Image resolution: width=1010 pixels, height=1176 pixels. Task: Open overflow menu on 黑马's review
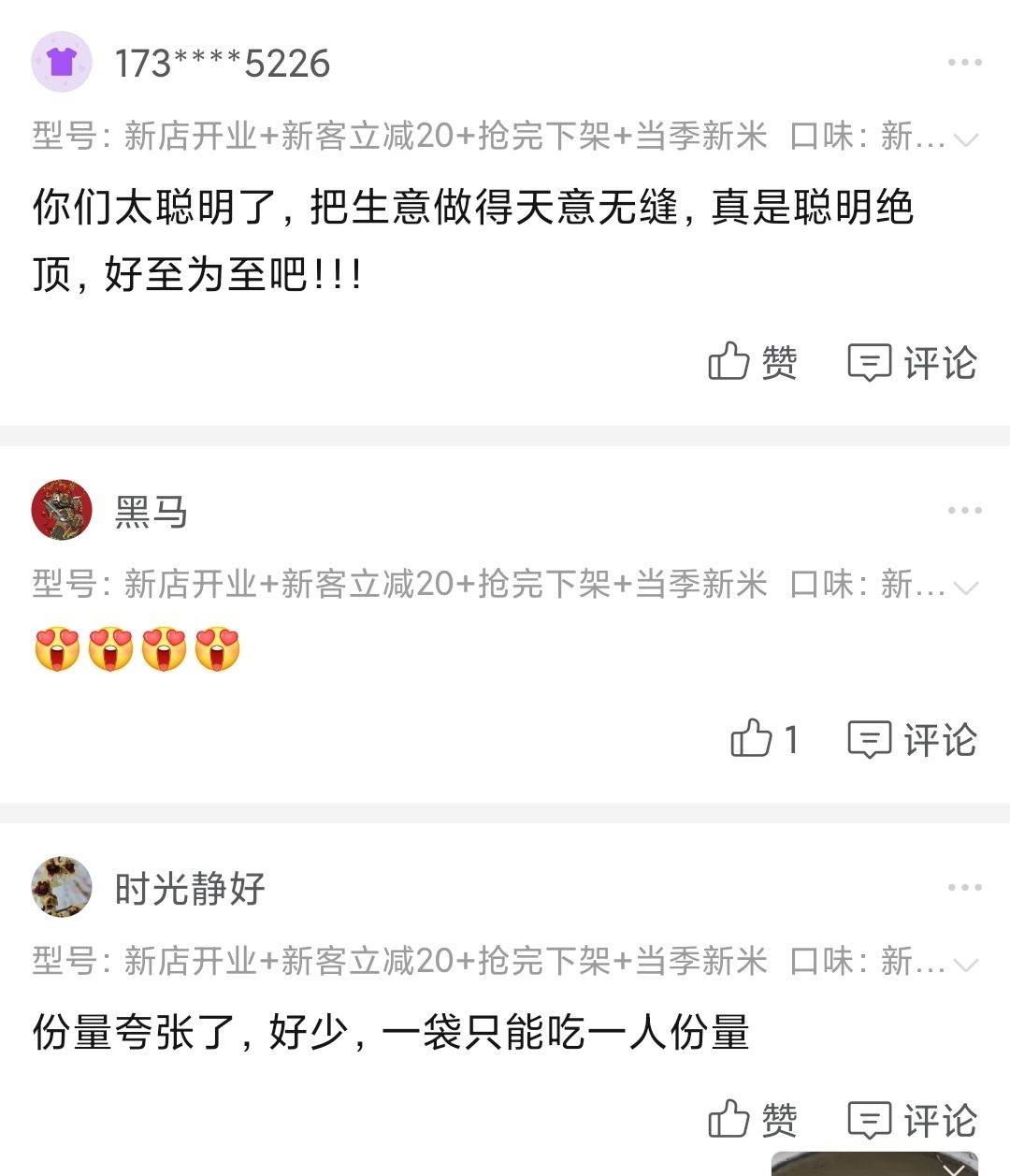pos(964,511)
